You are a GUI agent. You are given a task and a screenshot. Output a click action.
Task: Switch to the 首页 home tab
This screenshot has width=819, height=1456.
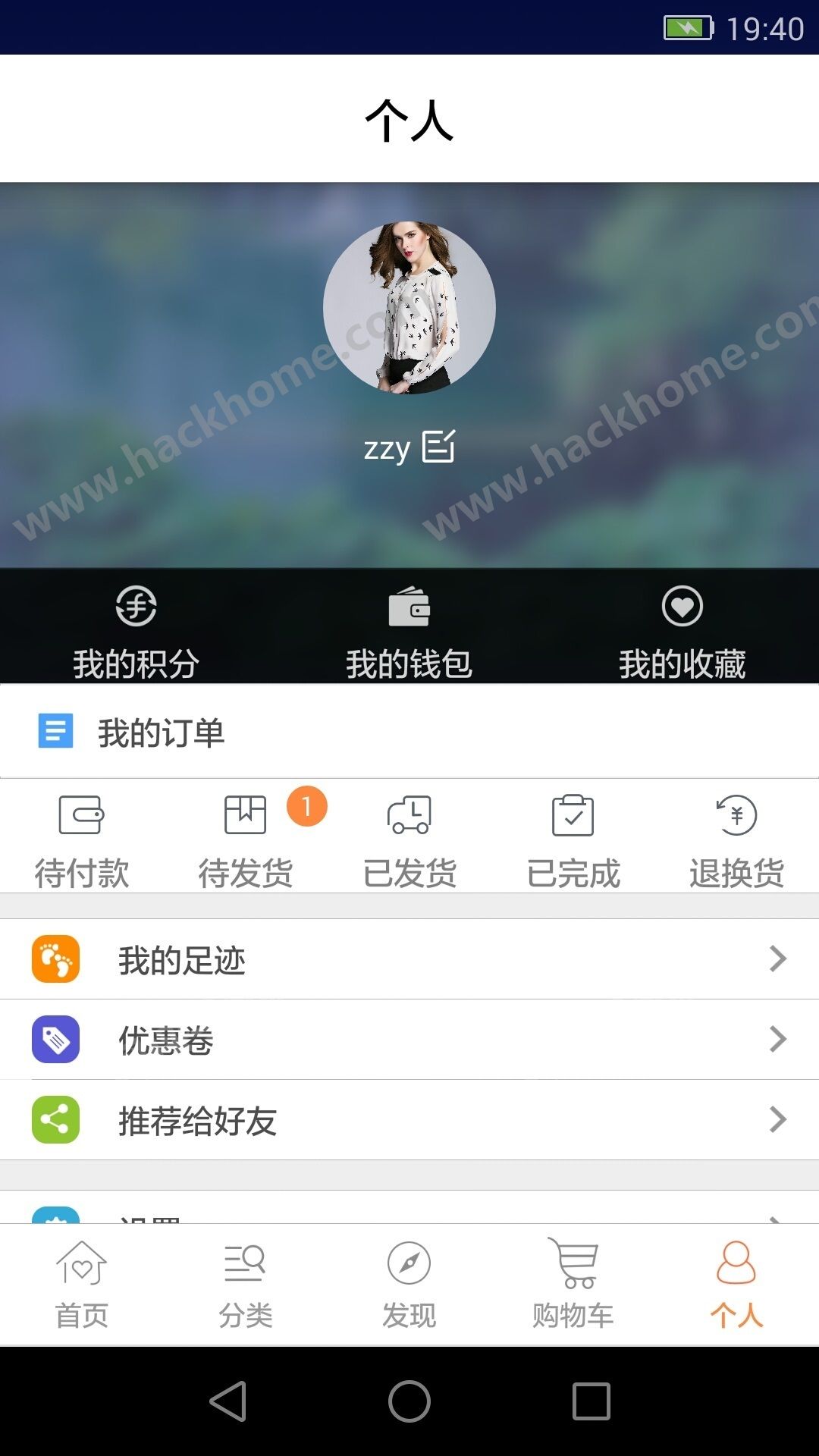82,1285
